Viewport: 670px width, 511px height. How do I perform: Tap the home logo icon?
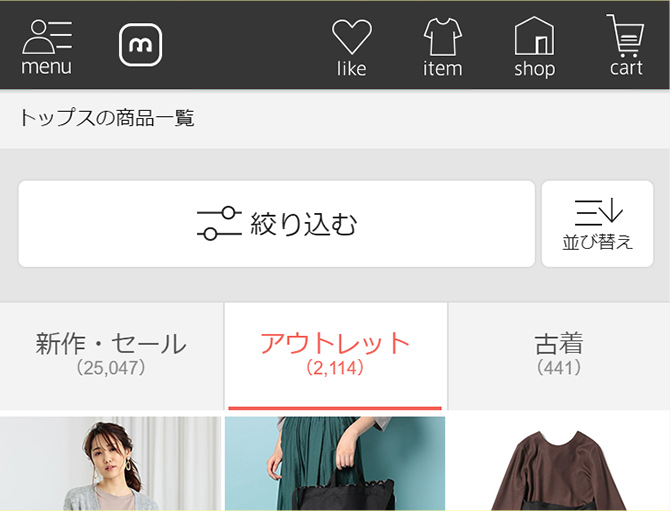[x=140, y=45]
